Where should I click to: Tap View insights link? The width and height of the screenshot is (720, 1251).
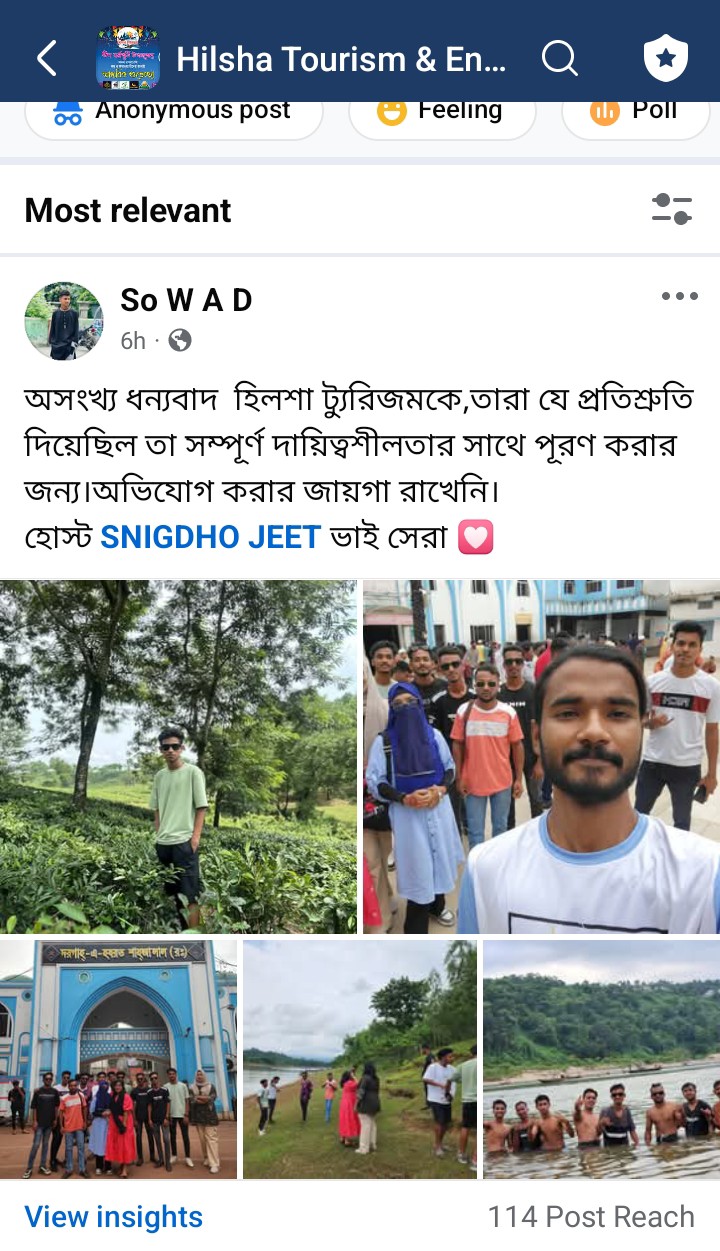(114, 1217)
